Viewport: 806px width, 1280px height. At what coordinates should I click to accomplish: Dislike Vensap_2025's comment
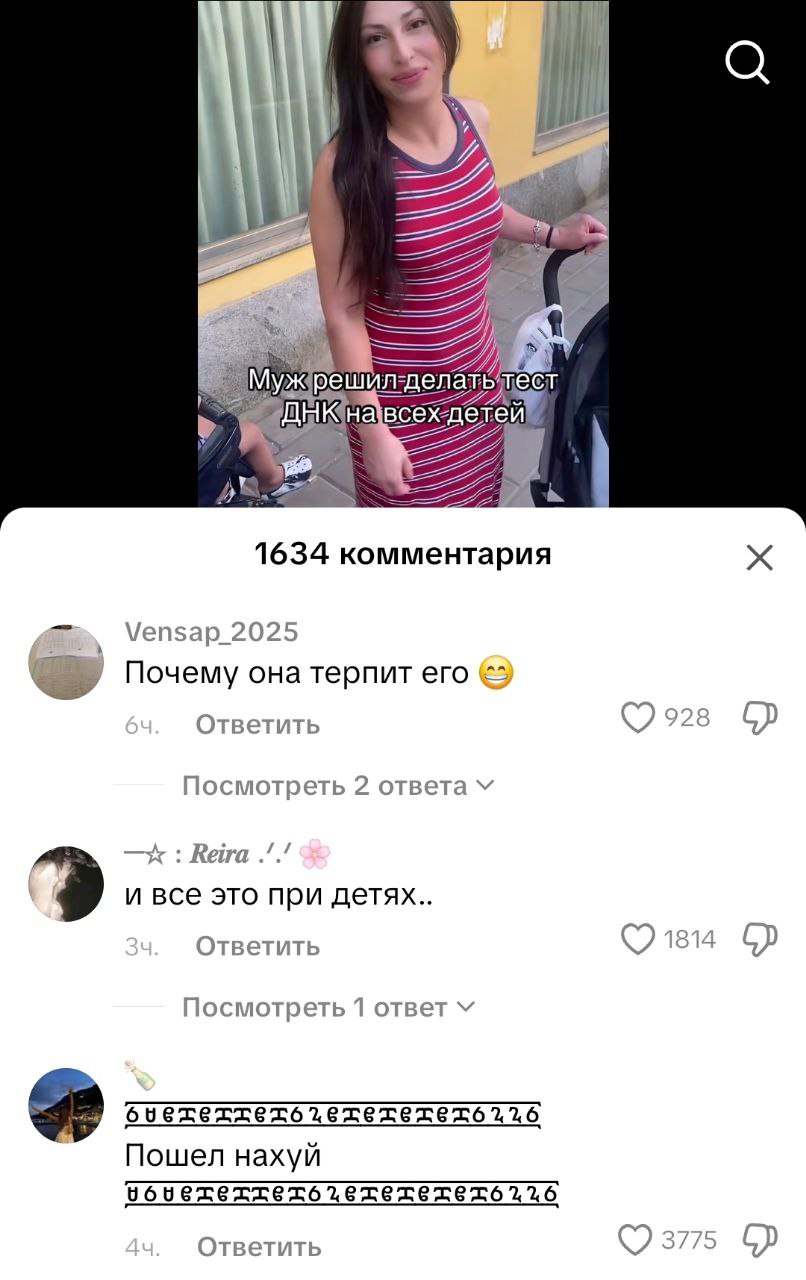pos(759,717)
